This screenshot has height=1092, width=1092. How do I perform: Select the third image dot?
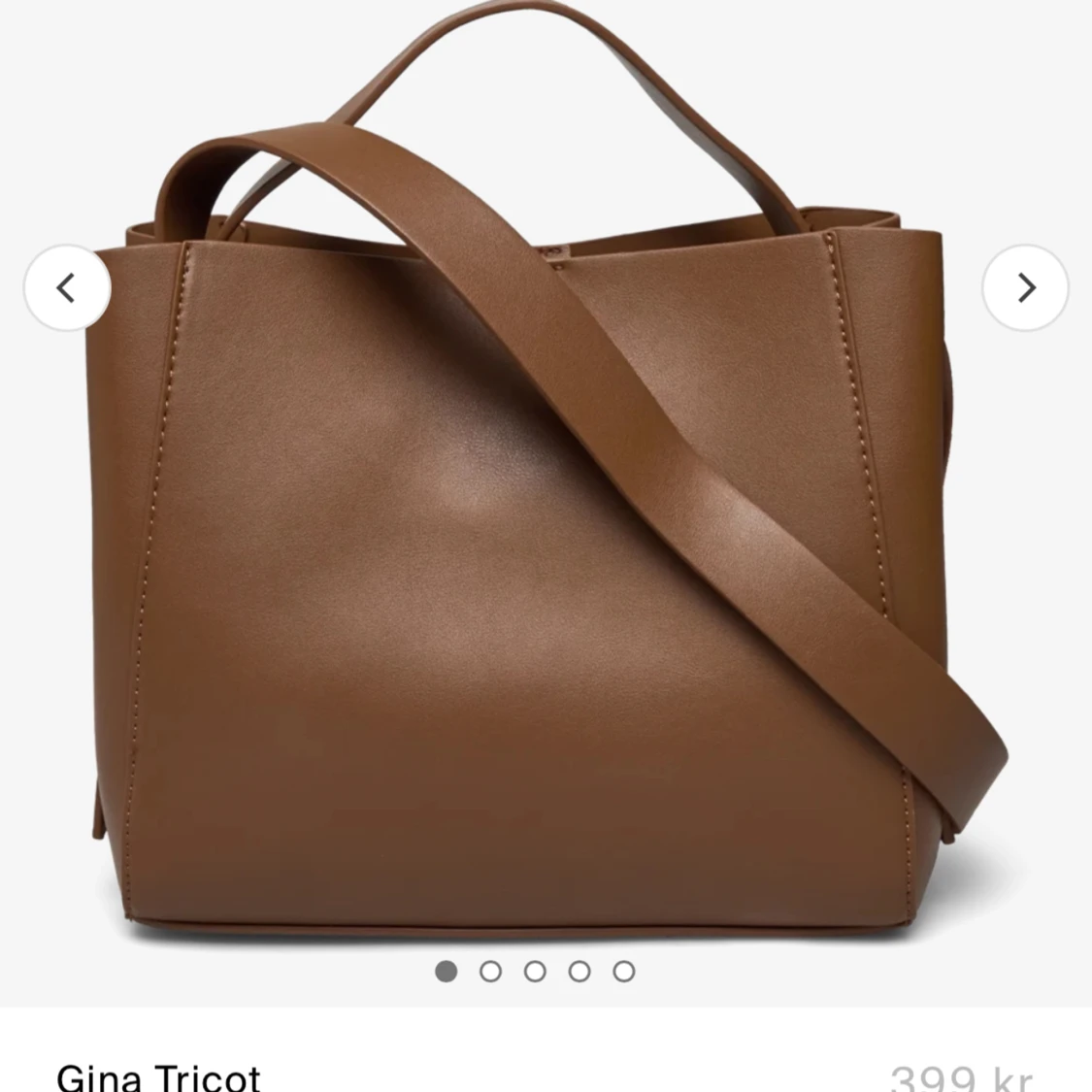pos(535,971)
